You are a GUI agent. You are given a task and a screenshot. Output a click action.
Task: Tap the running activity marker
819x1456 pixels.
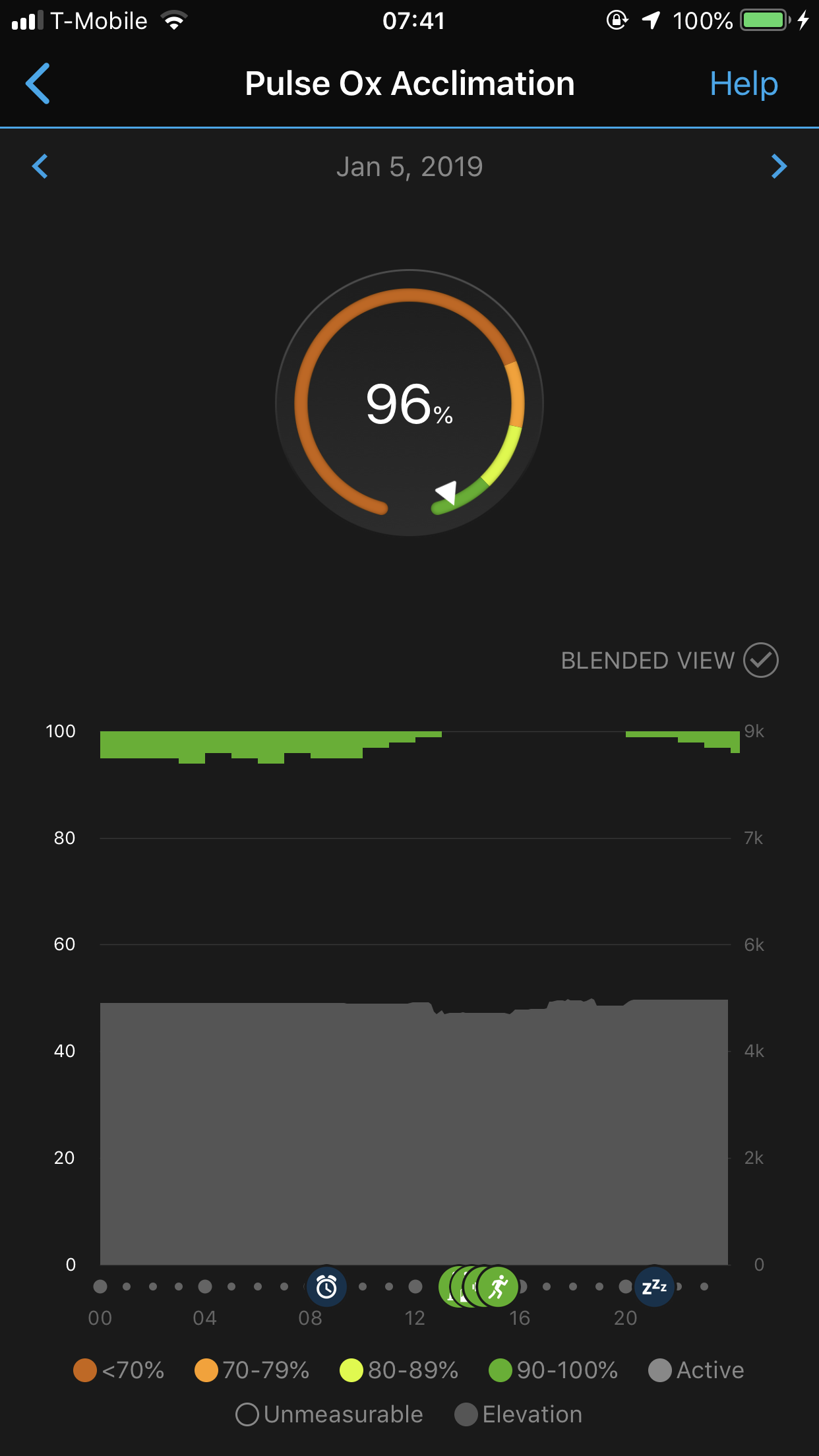tap(499, 1287)
